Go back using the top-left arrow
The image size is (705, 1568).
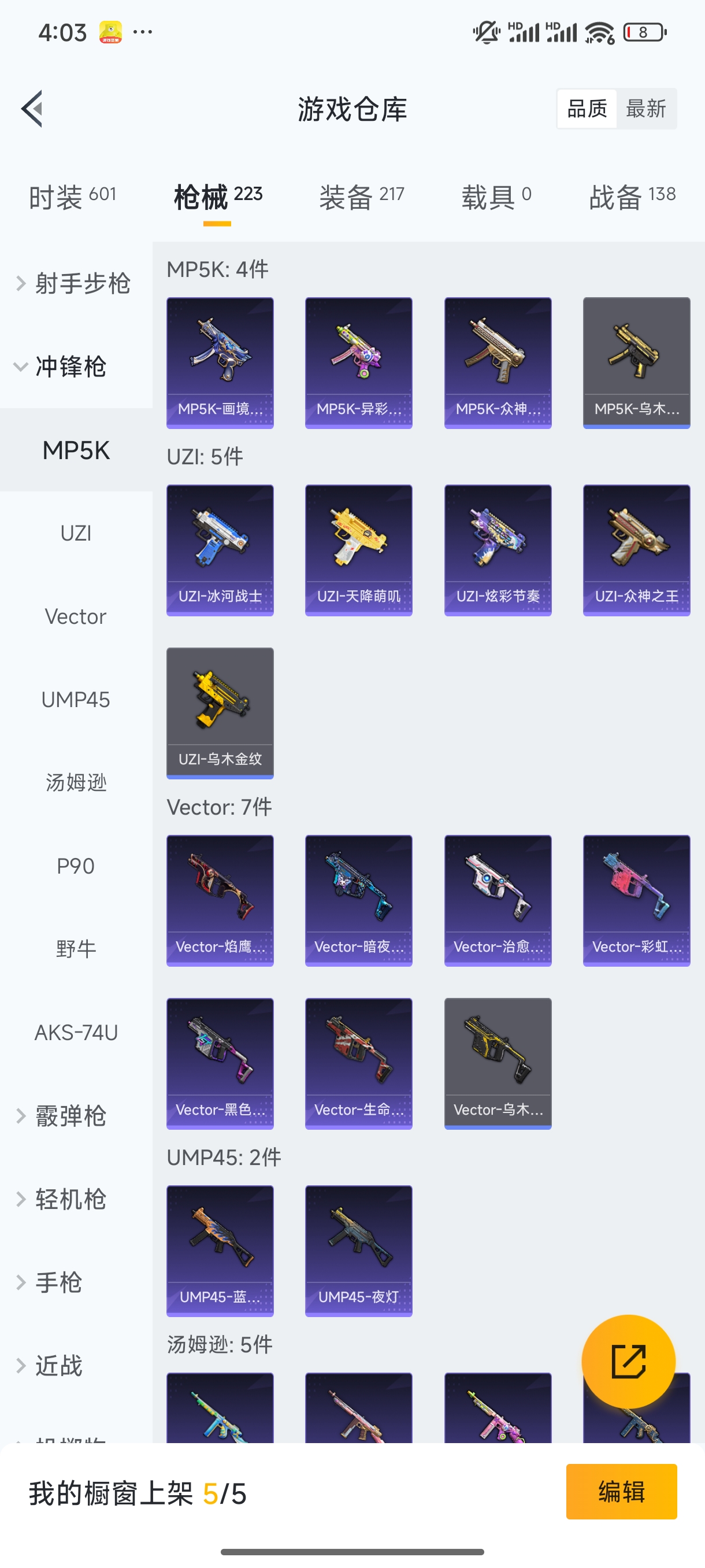pos(32,109)
